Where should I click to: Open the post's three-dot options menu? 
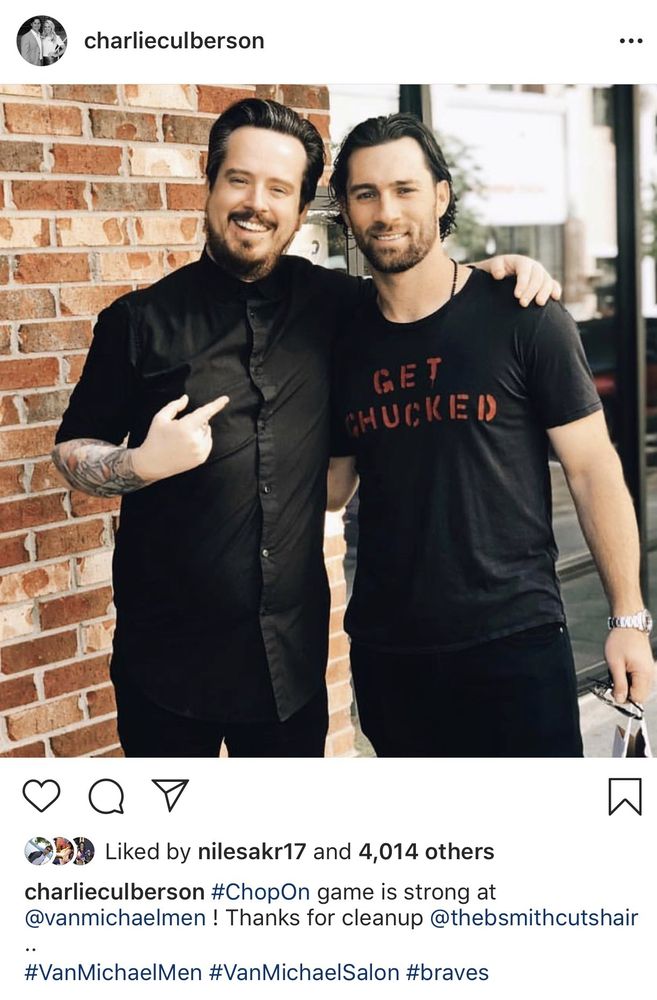click(x=630, y=41)
